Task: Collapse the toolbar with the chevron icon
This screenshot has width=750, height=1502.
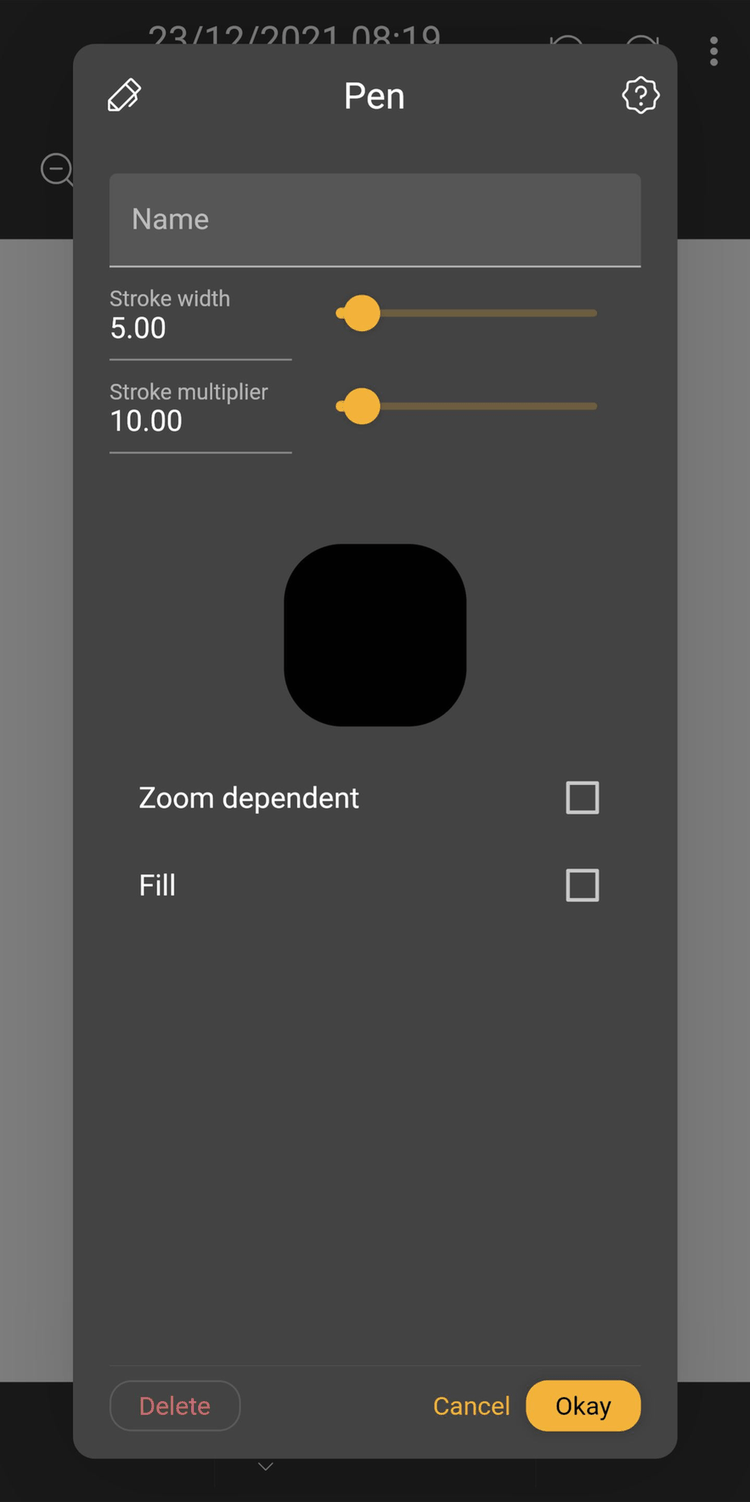Action: [x=264, y=1466]
